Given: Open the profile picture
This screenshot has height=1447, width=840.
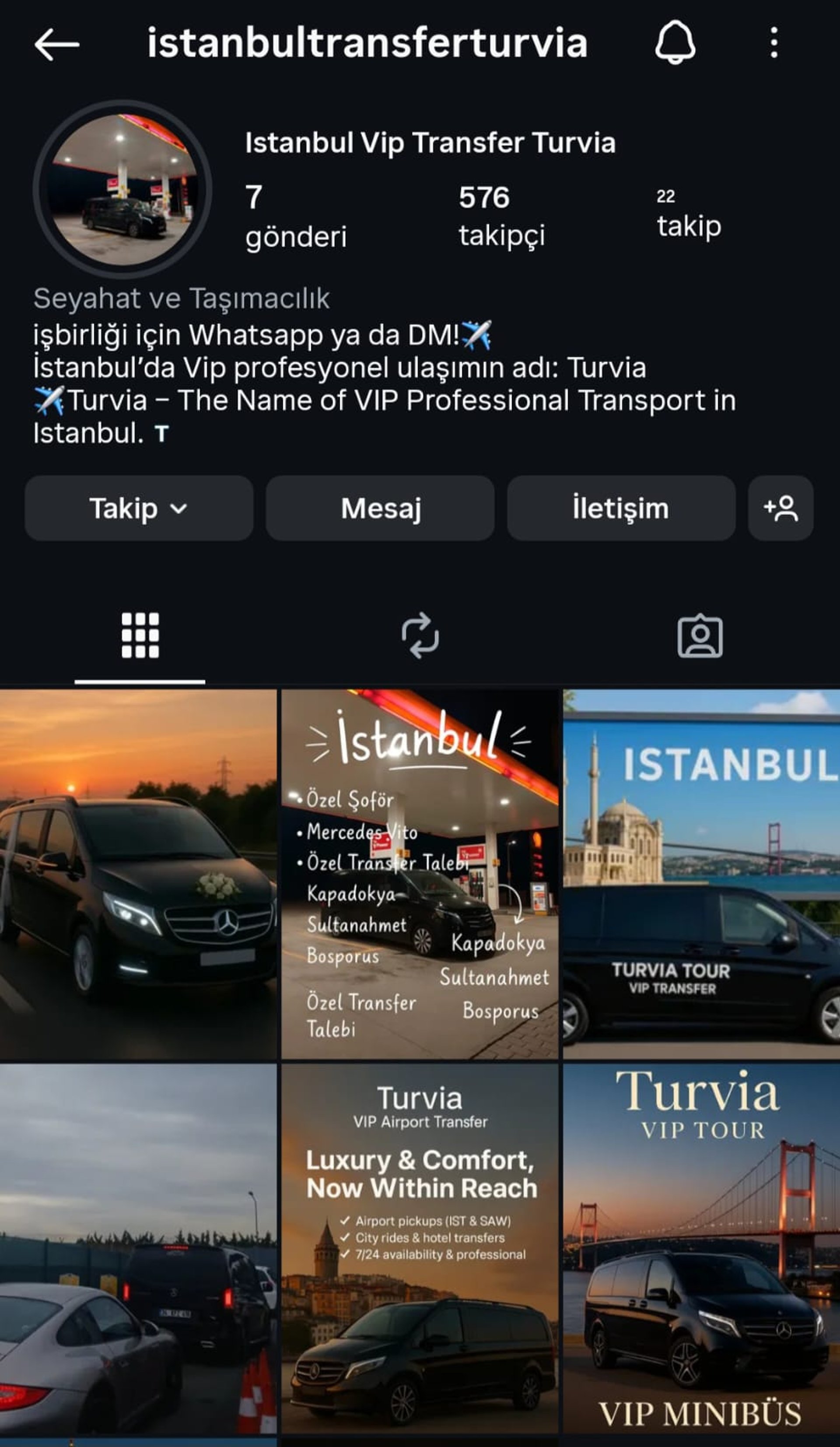Looking at the screenshot, I should coord(122,189).
